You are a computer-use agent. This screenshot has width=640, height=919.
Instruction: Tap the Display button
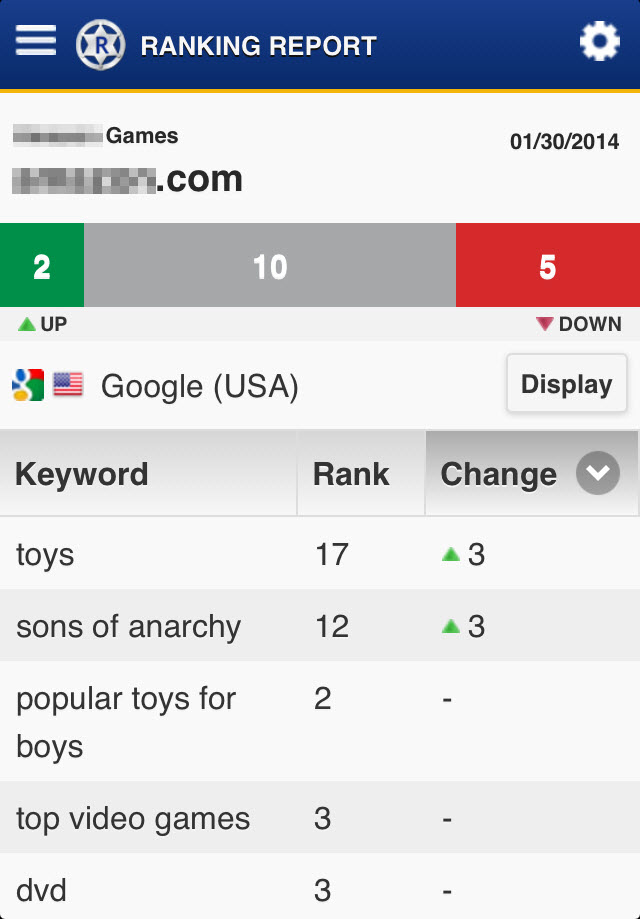pyautogui.click(x=566, y=384)
